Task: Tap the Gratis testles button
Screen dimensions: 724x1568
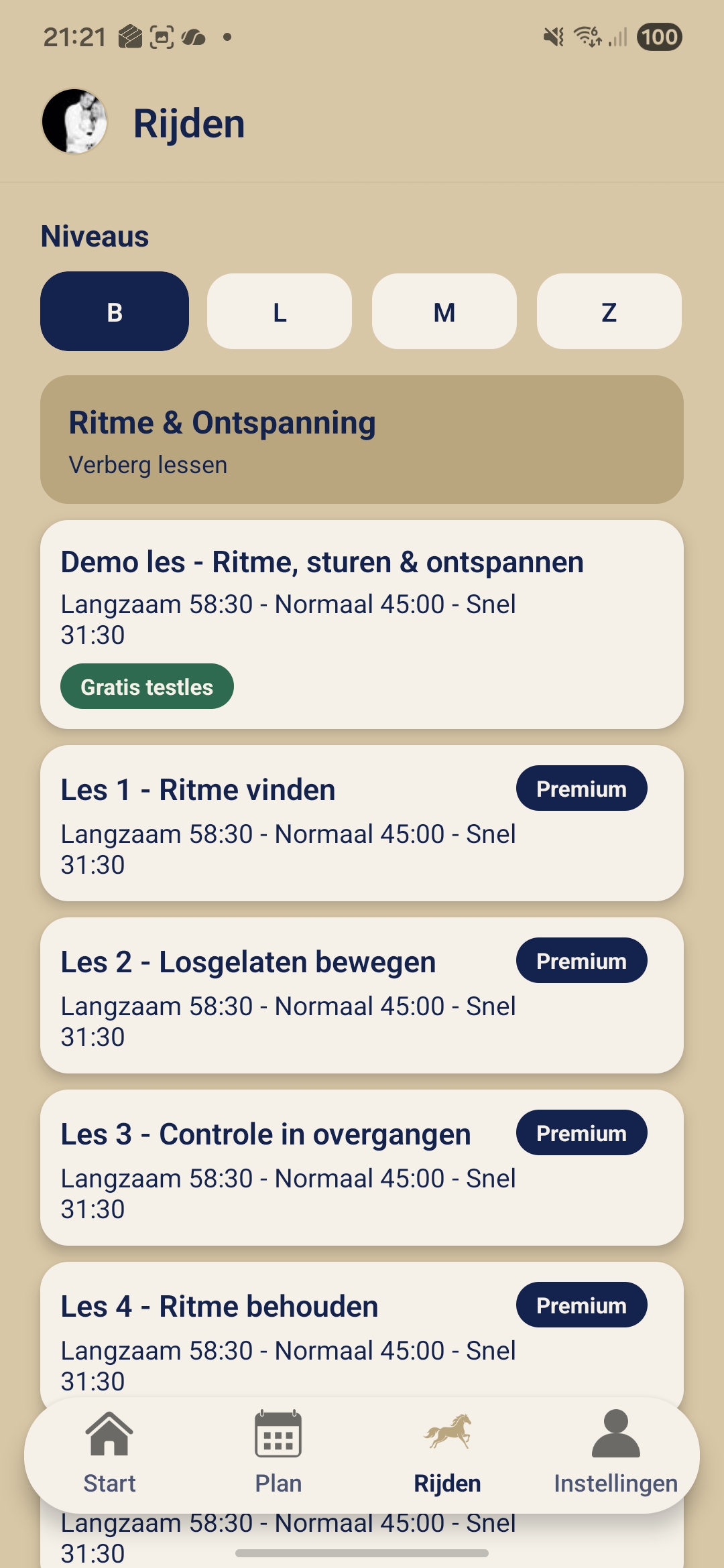Action: tap(147, 686)
